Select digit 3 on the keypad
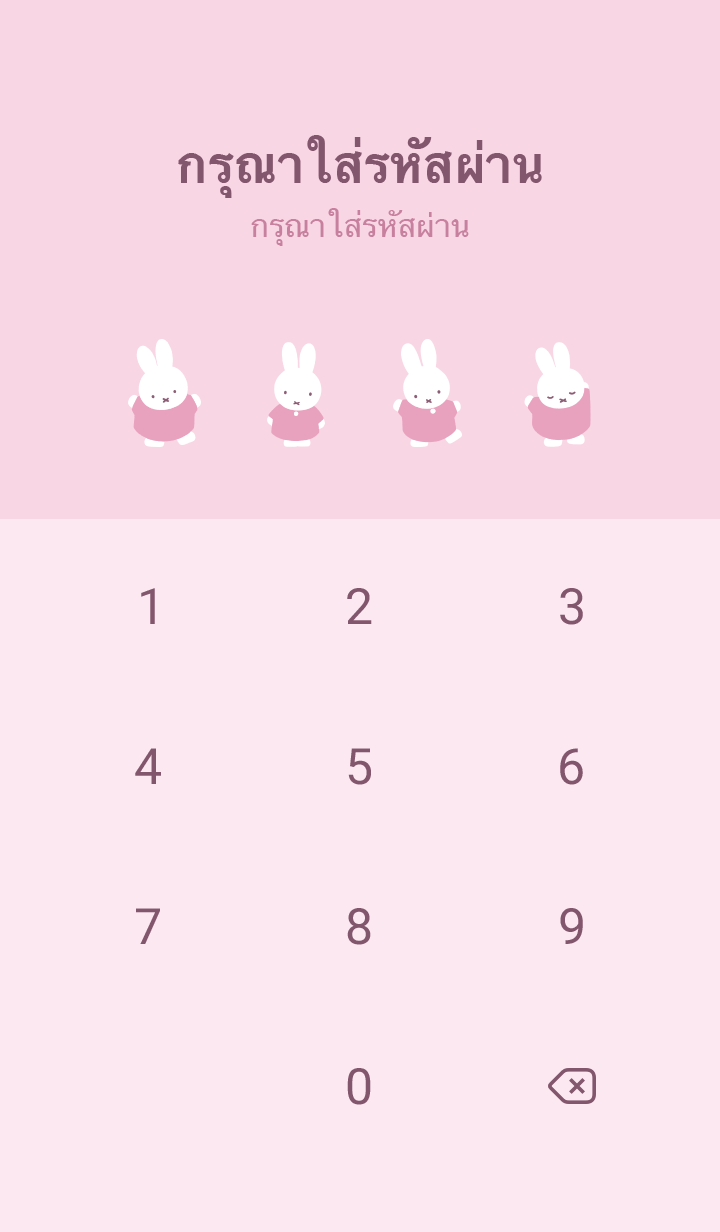This screenshot has height=1232, width=720. 571,607
